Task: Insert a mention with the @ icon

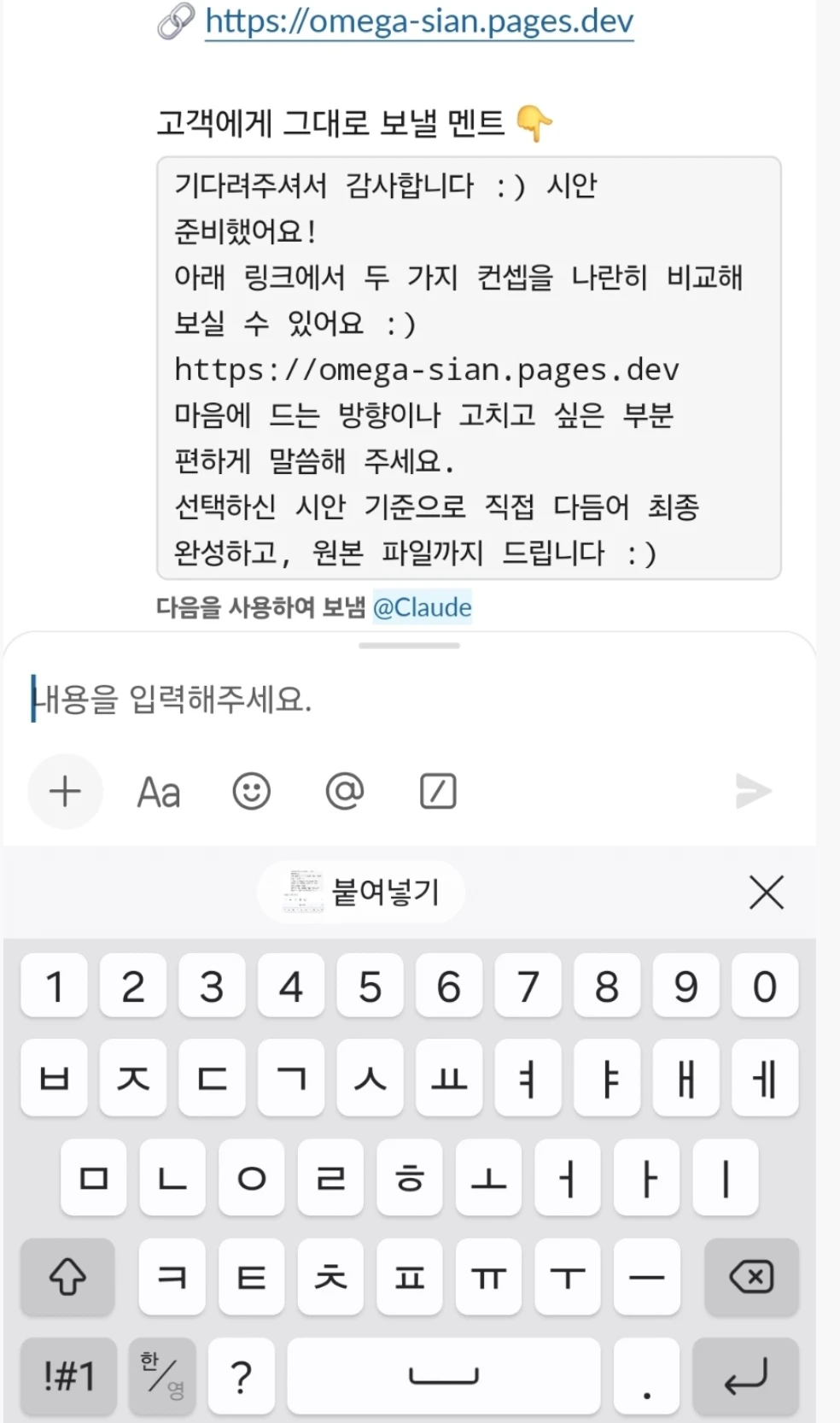Action: point(345,792)
